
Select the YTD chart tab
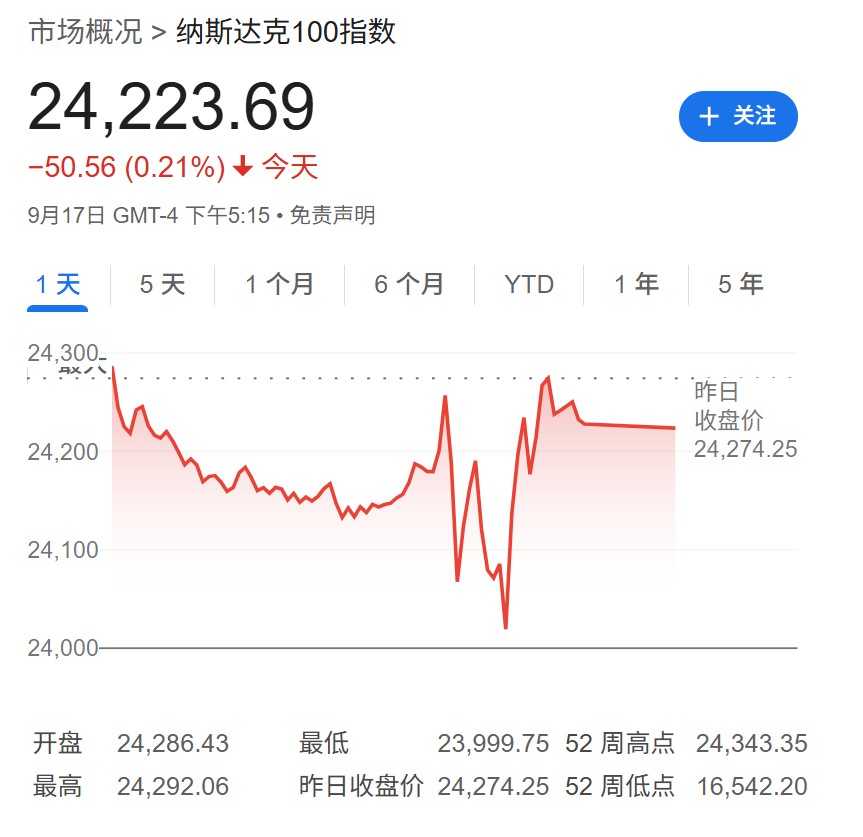(x=529, y=284)
